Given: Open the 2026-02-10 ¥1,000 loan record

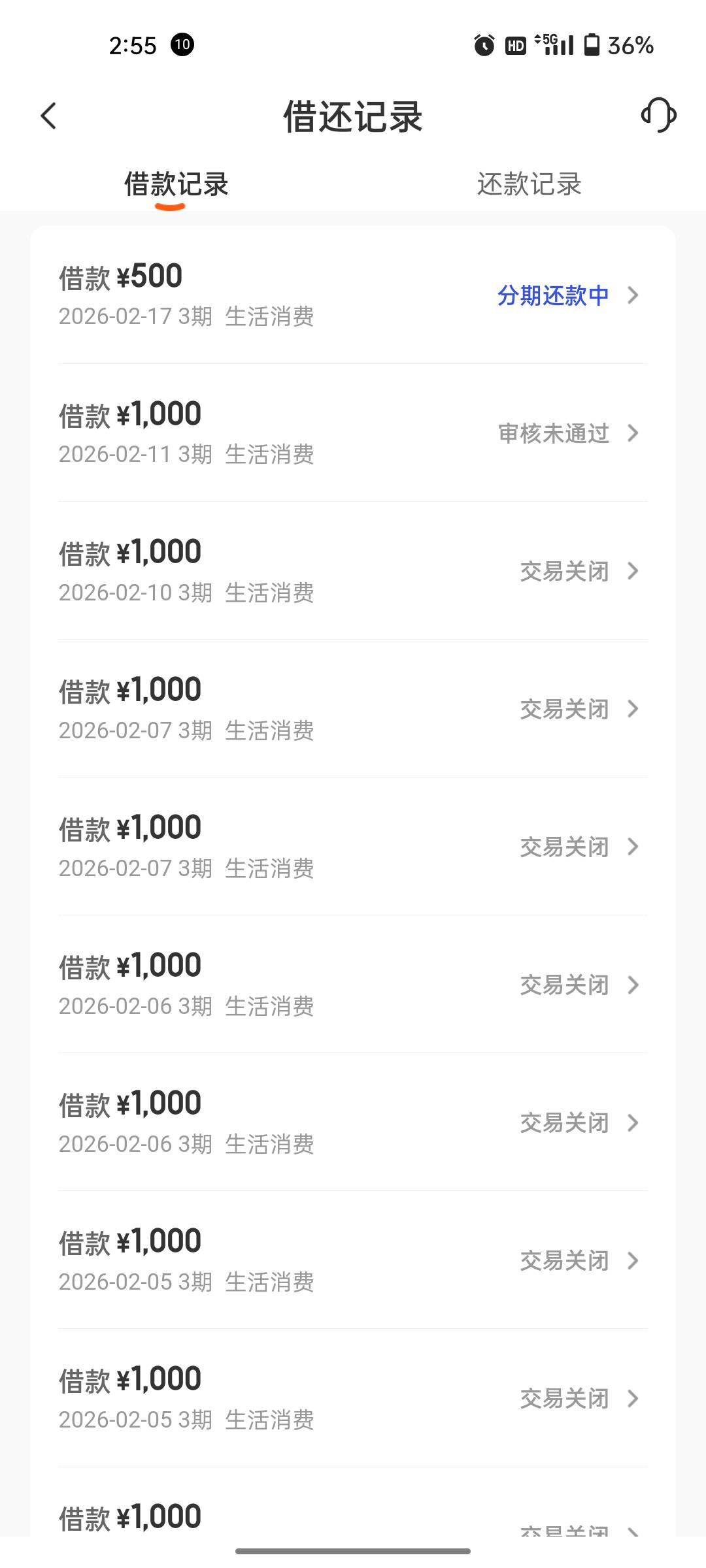Looking at the screenshot, I should [x=353, y=570].
